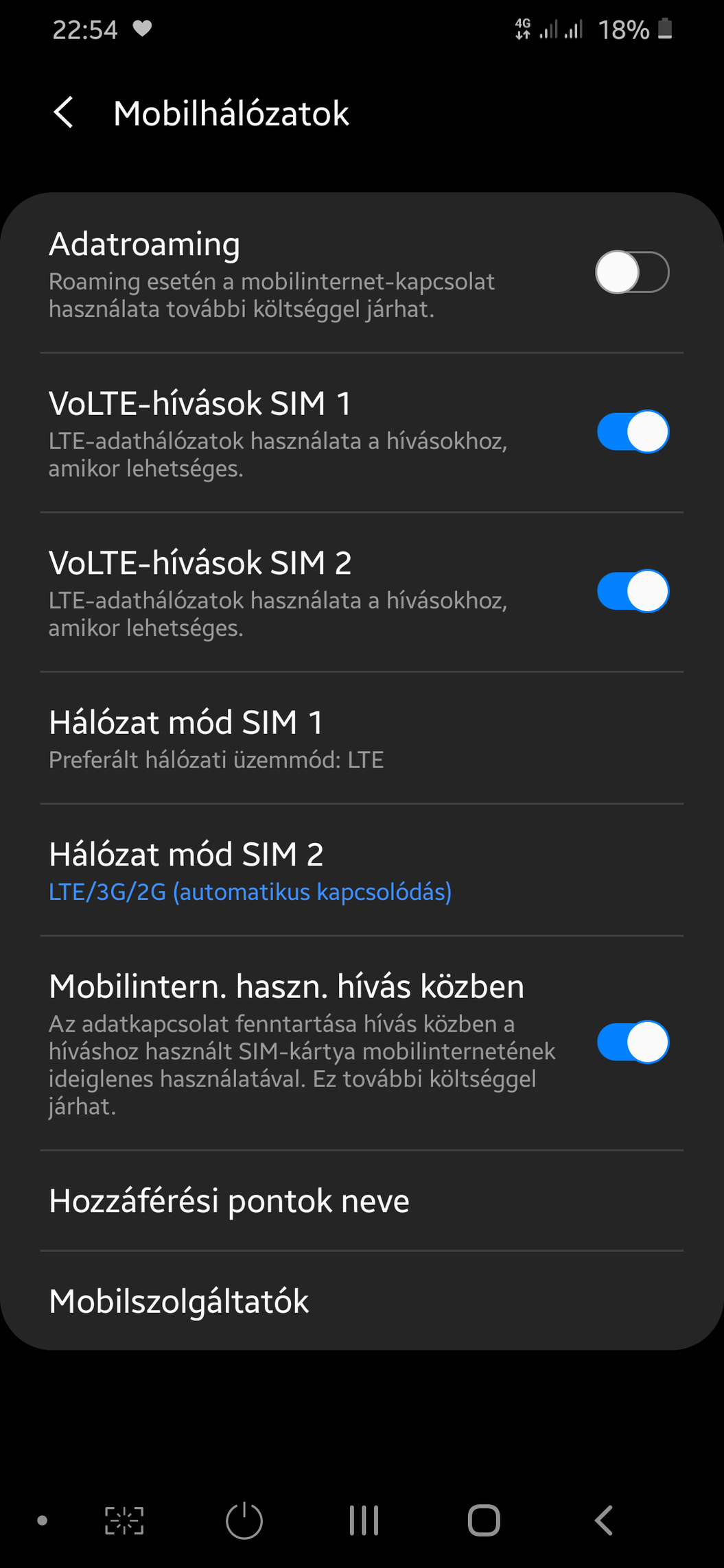Toggle Mobilintern. haszn. hívás közben switch
Image resolution: width=724 pixels, height=1568 pixels.
point(632,1042)
